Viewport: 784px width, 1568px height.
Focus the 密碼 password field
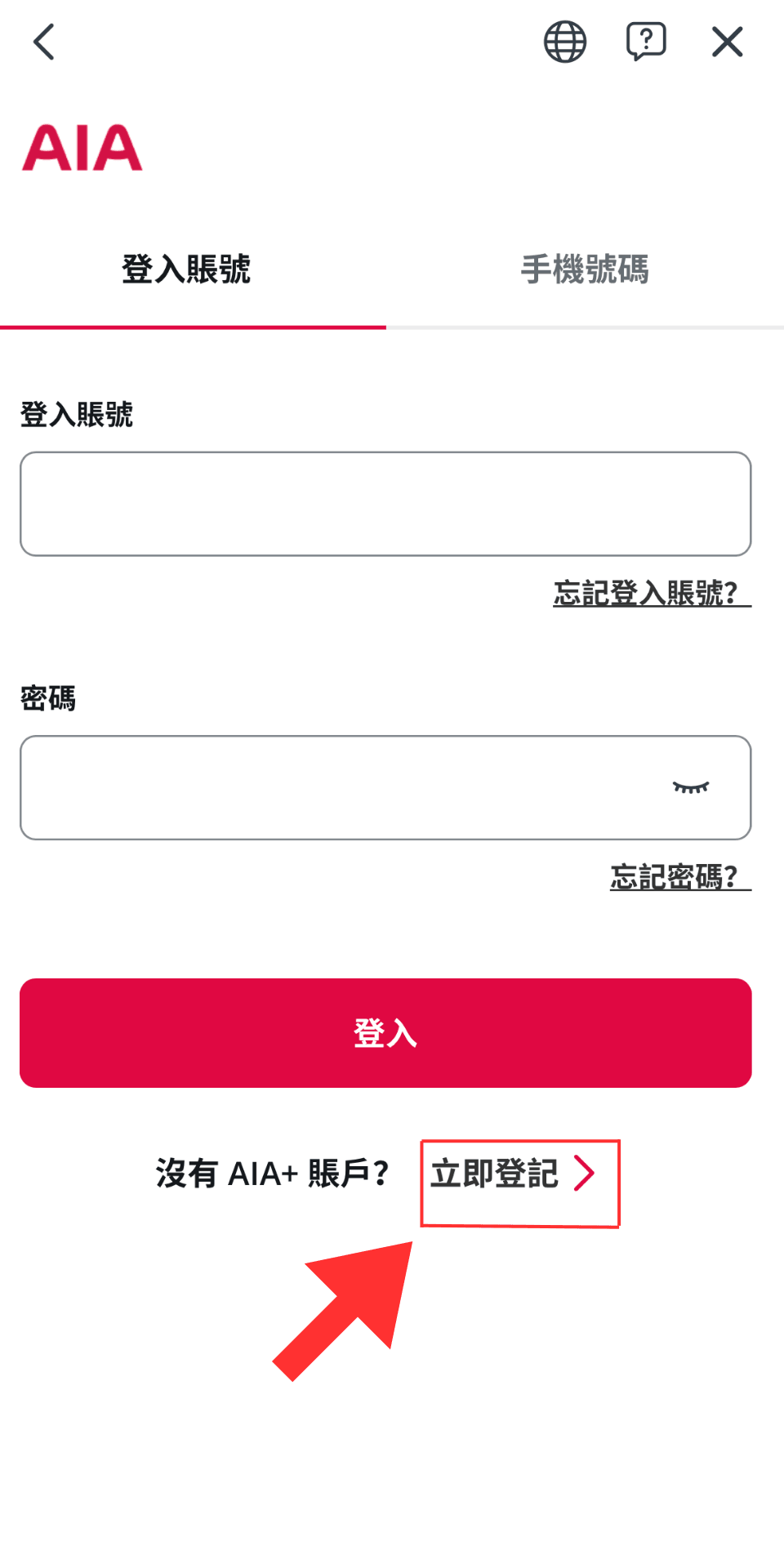coord(343,787)
